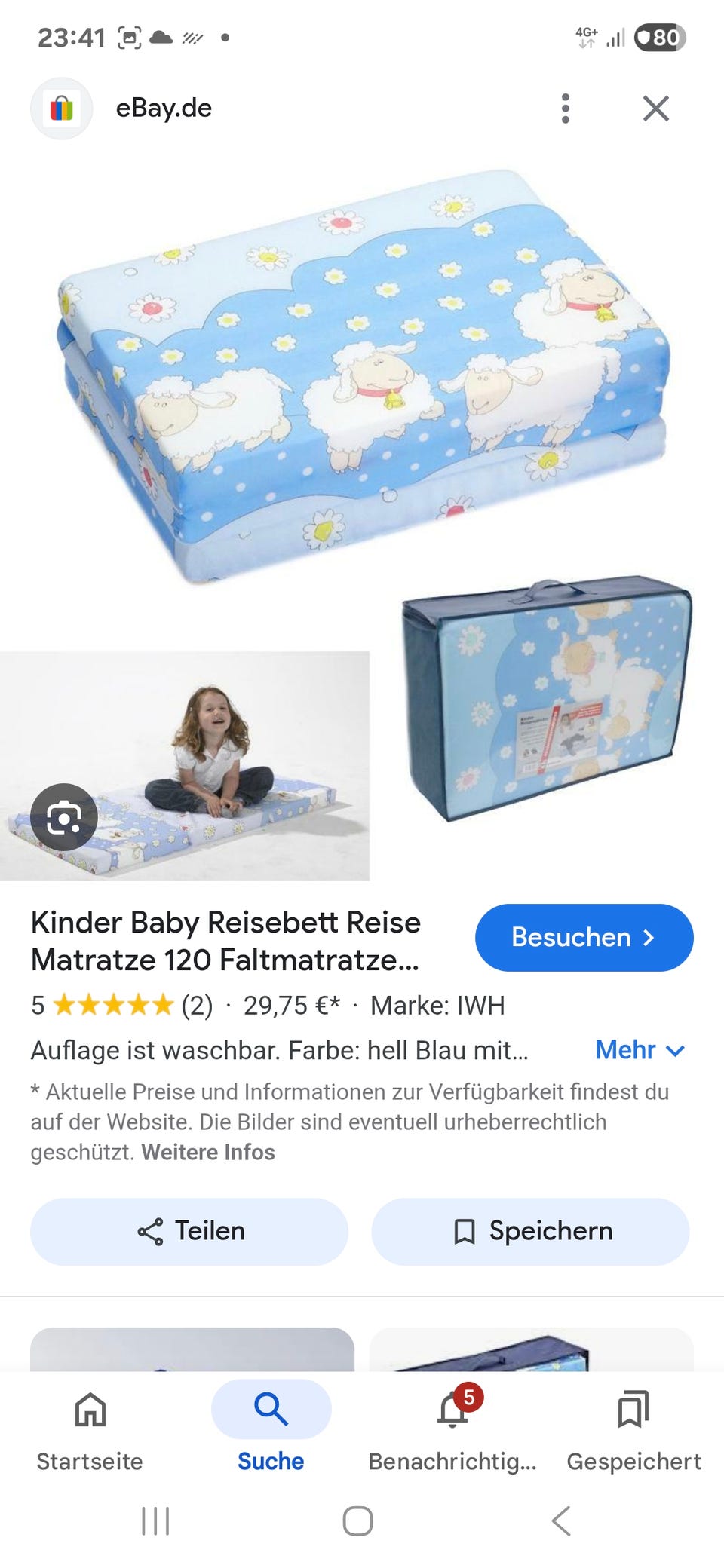Search this image with Google Lens
724x1568 pixels.
pyautogui.click(x=64, y=817)
